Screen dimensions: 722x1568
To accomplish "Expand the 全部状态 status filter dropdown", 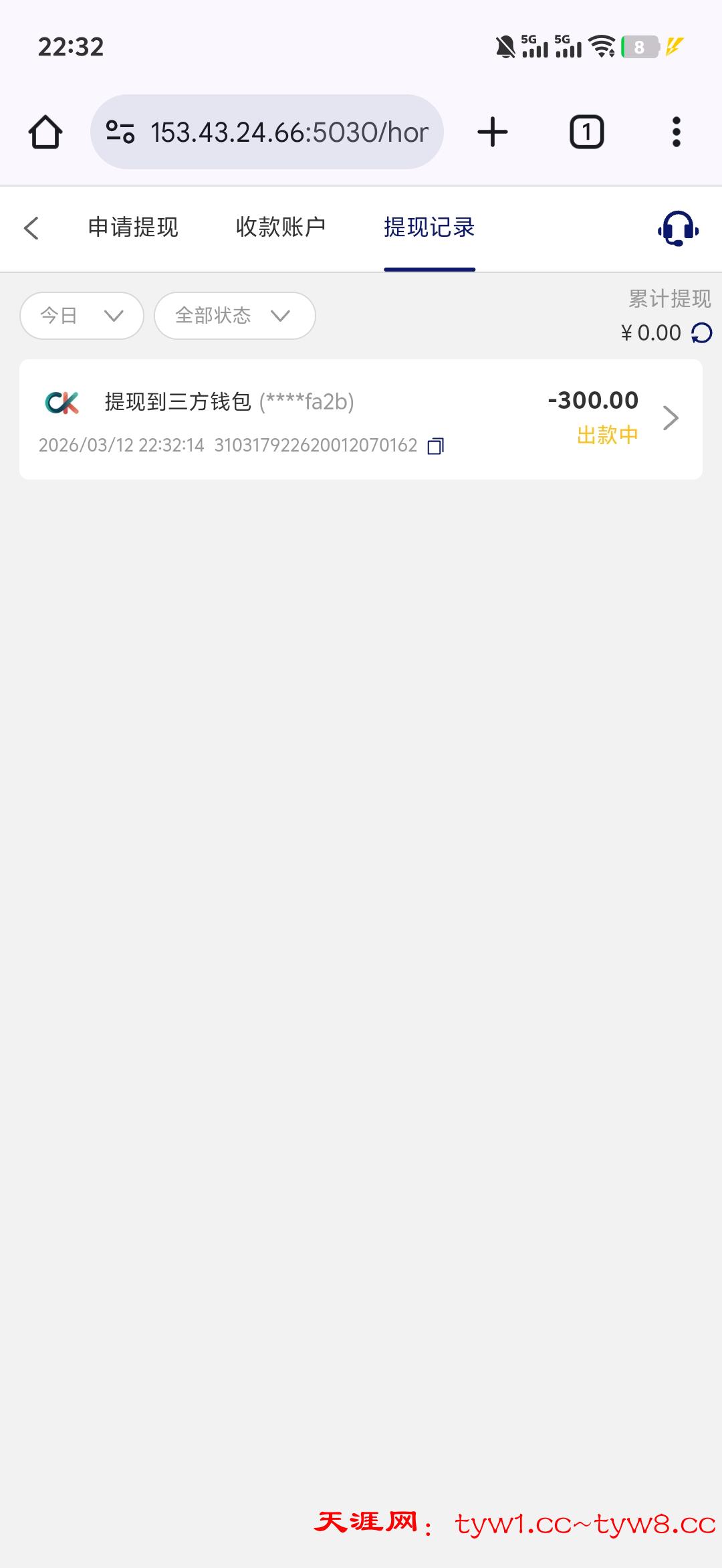I will click(234, 315).
